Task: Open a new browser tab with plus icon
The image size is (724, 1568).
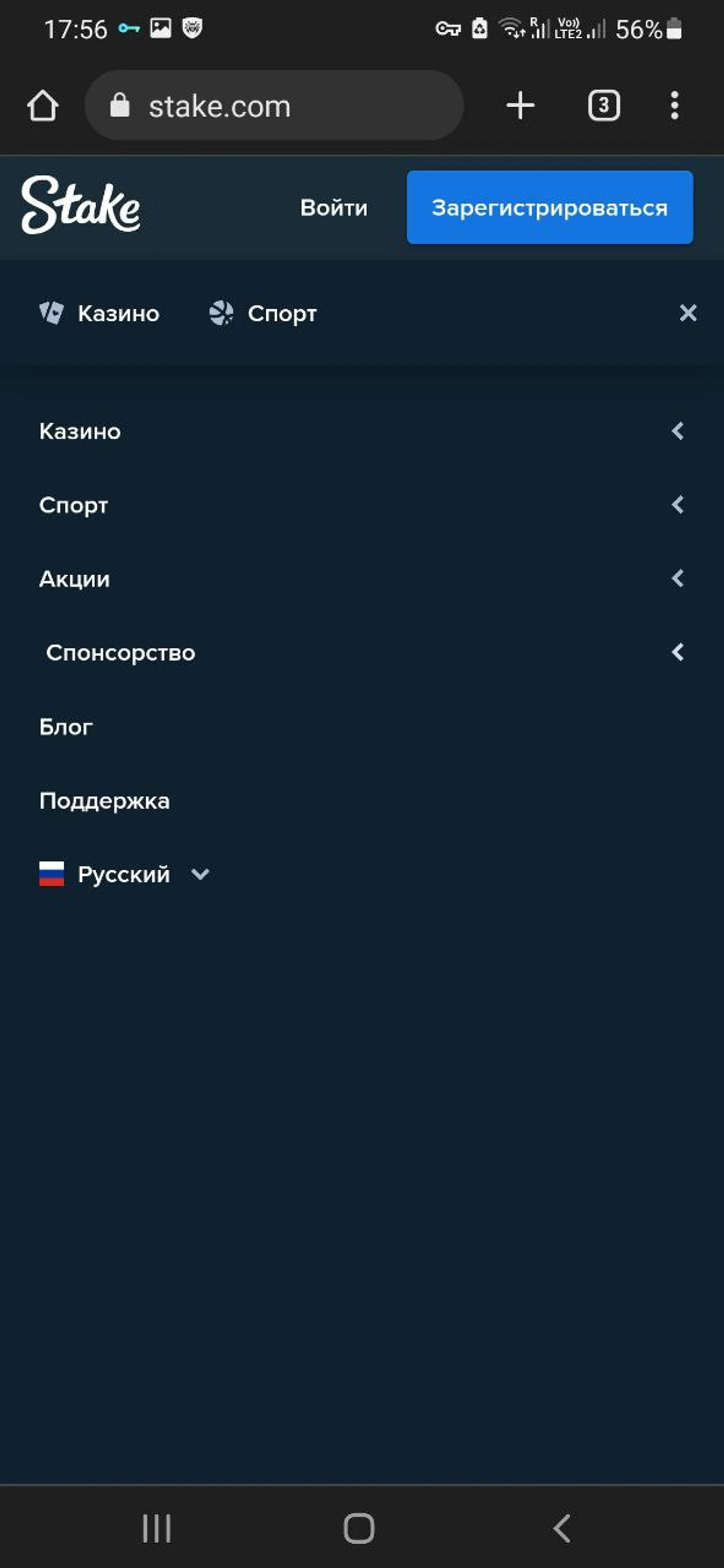Action: [x=520, y=105]
